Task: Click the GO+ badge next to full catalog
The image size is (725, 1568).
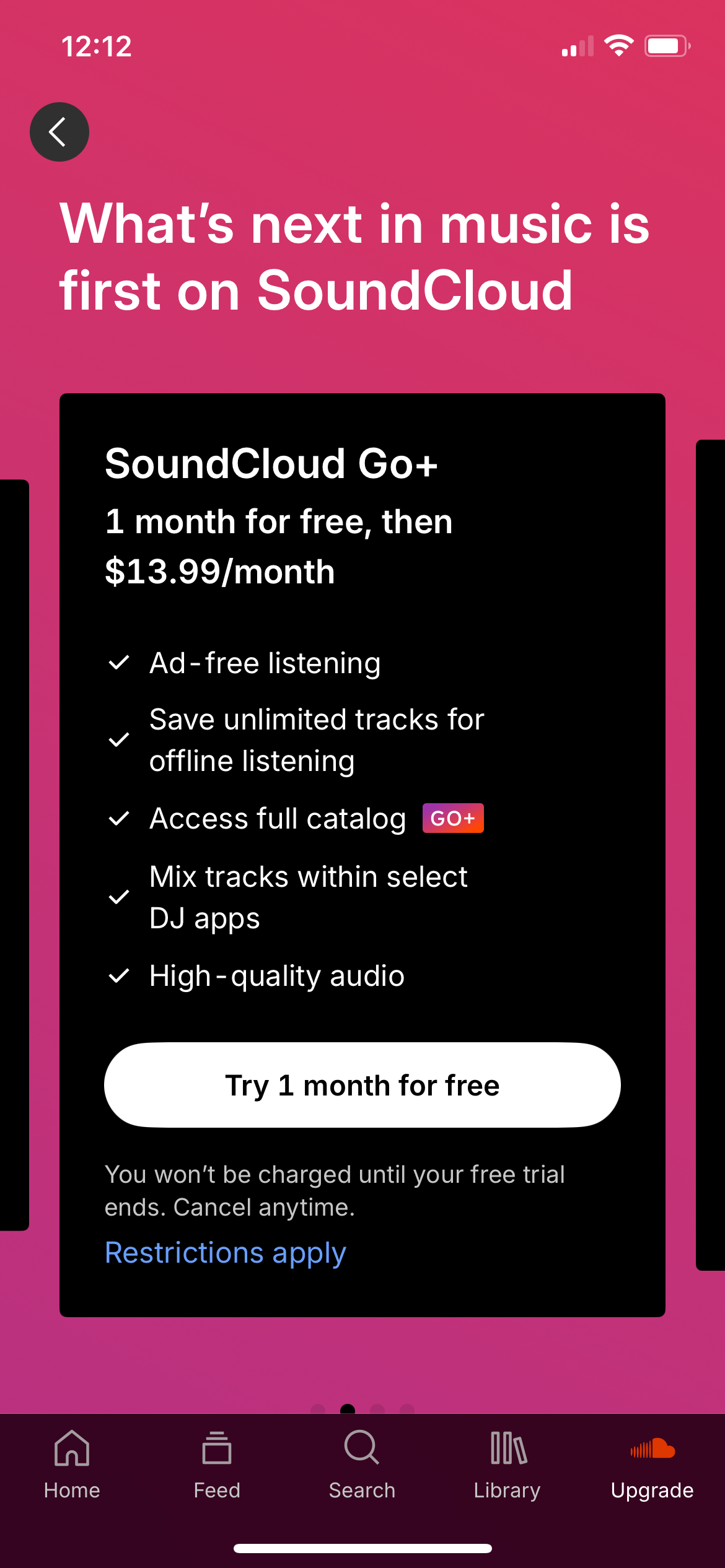Action: [x=453, y=818]
